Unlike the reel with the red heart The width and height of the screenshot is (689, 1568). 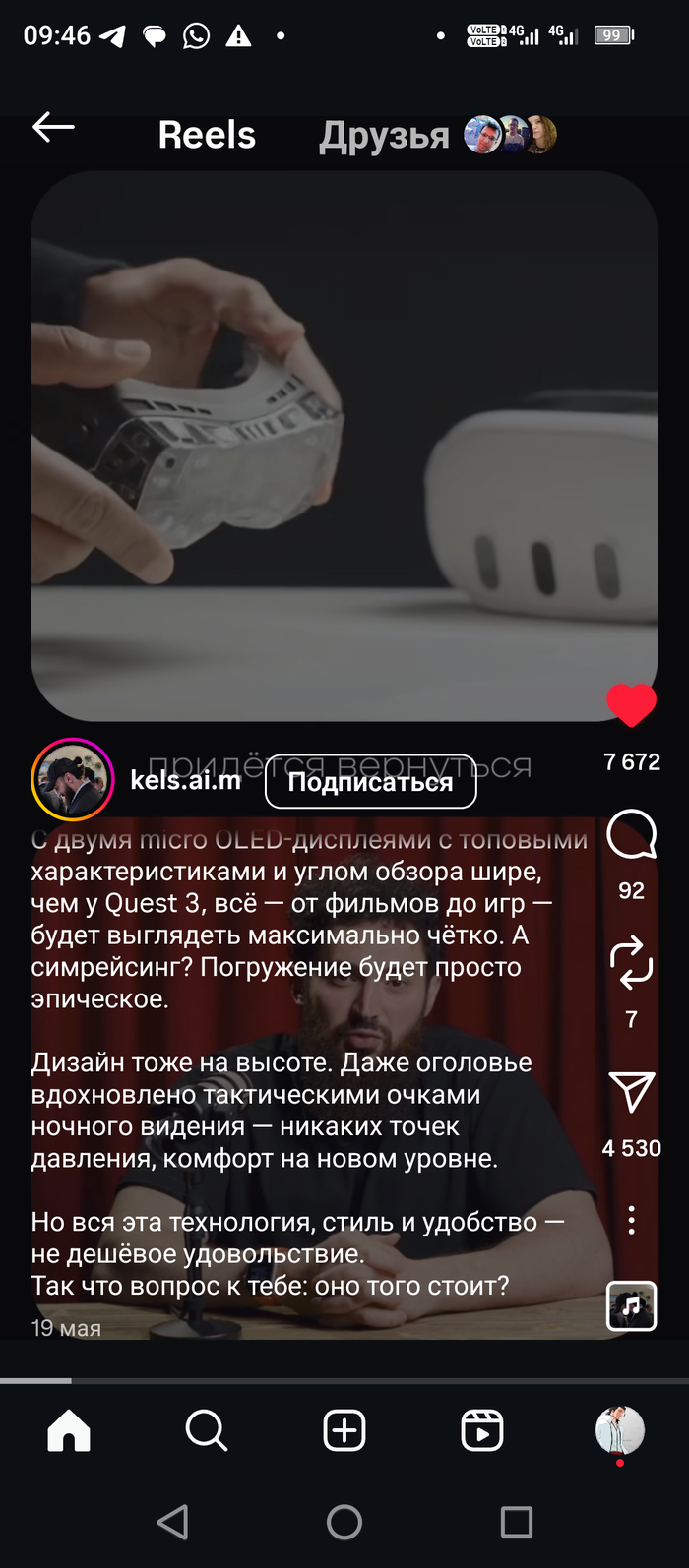(631, 705)
